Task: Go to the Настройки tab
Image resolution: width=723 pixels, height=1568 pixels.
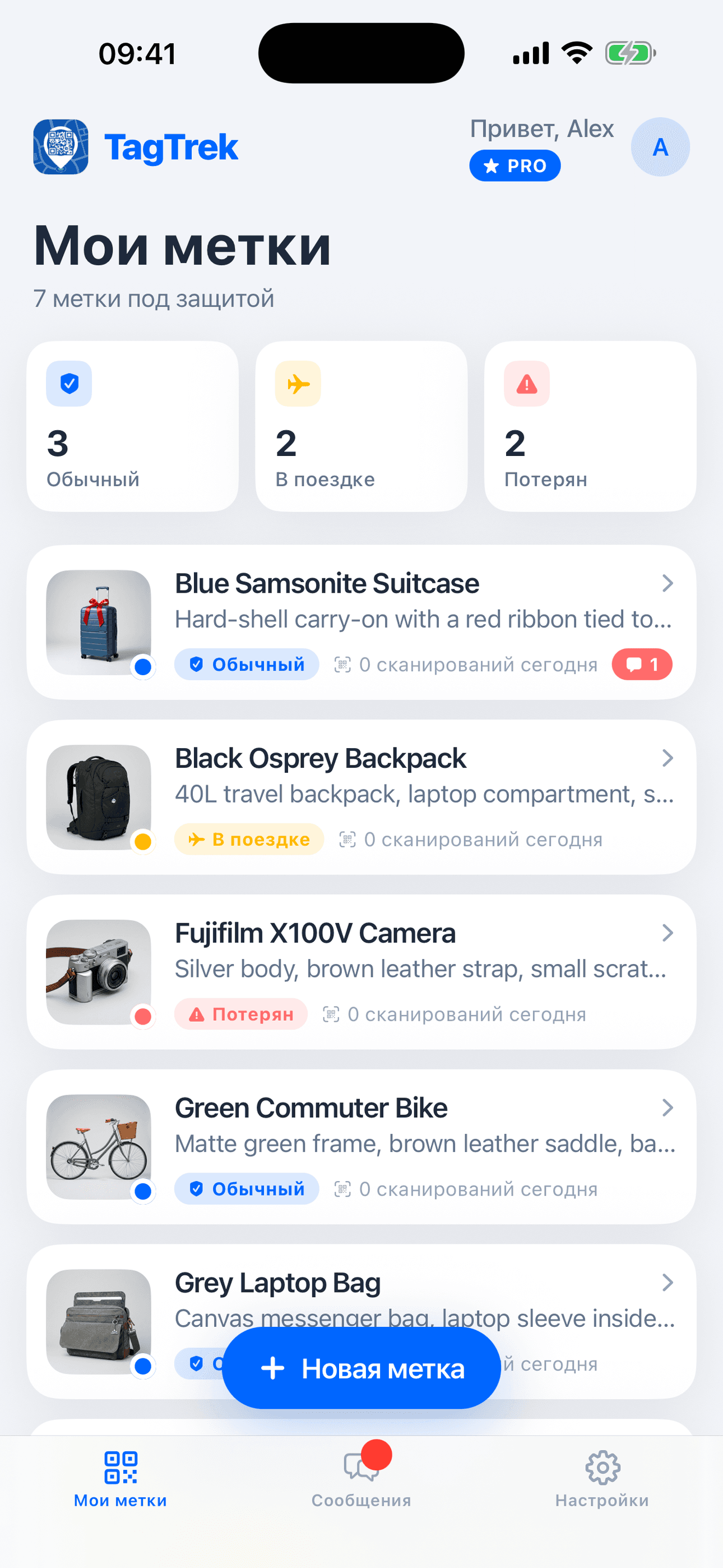Action: click(602, 1478)
